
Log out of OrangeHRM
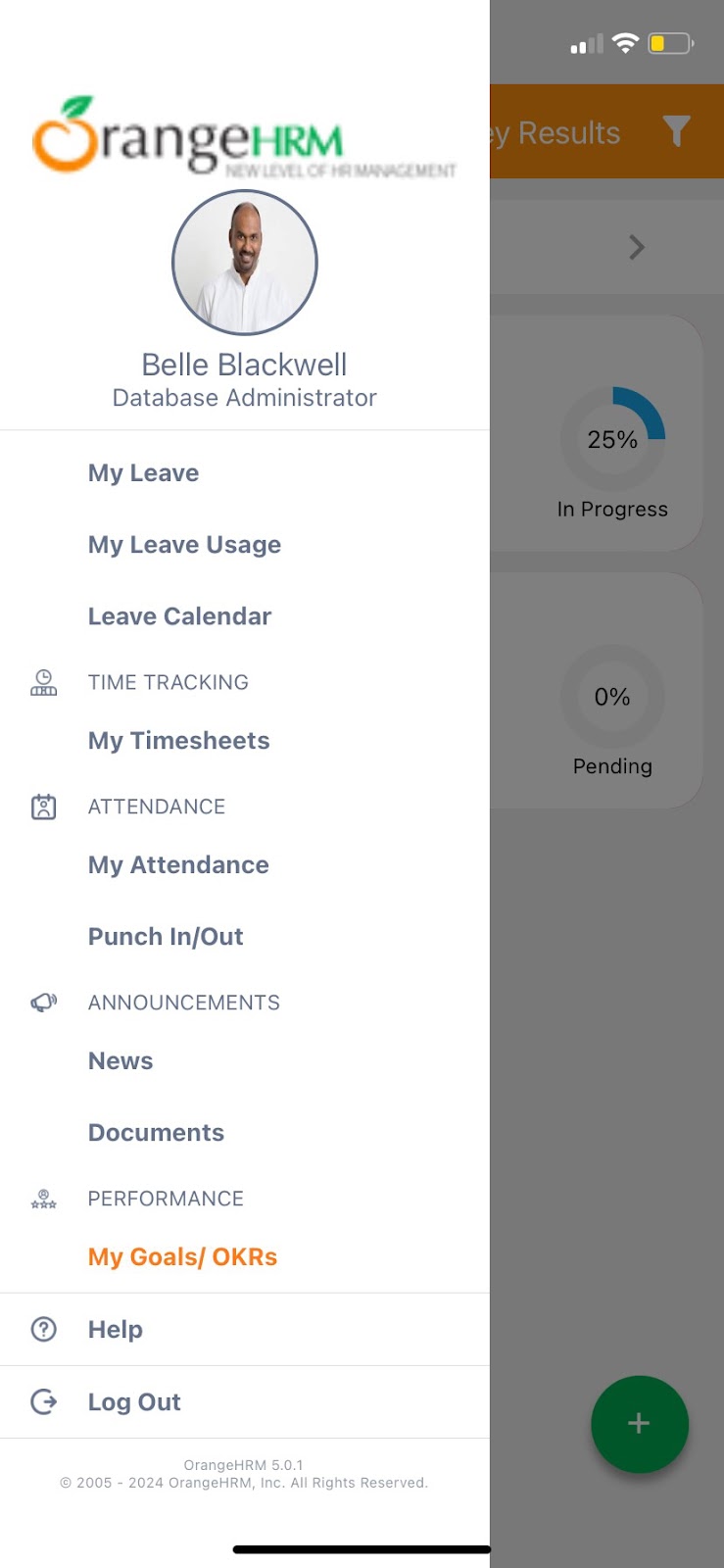pos(134,1402)
